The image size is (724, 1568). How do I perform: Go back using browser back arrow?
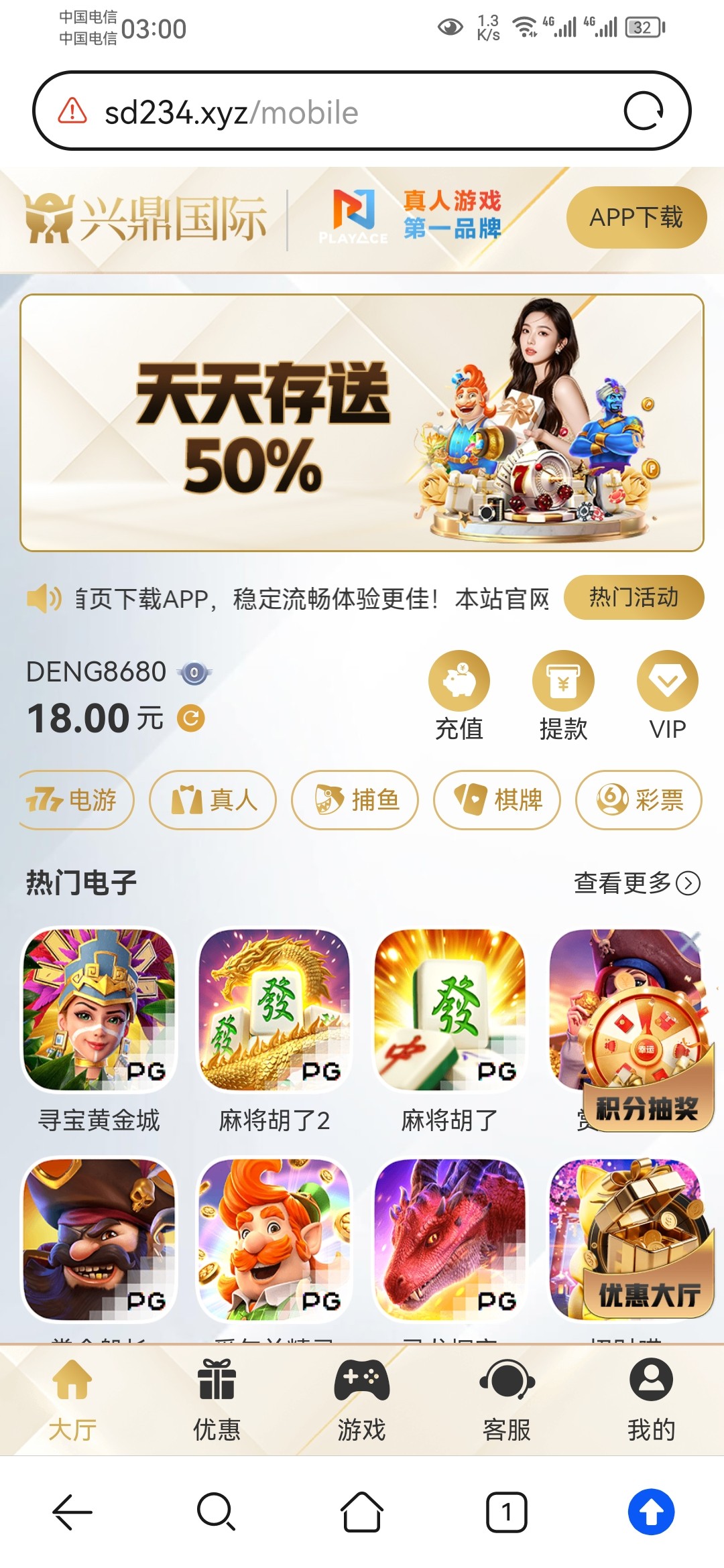coord(72,1512)
